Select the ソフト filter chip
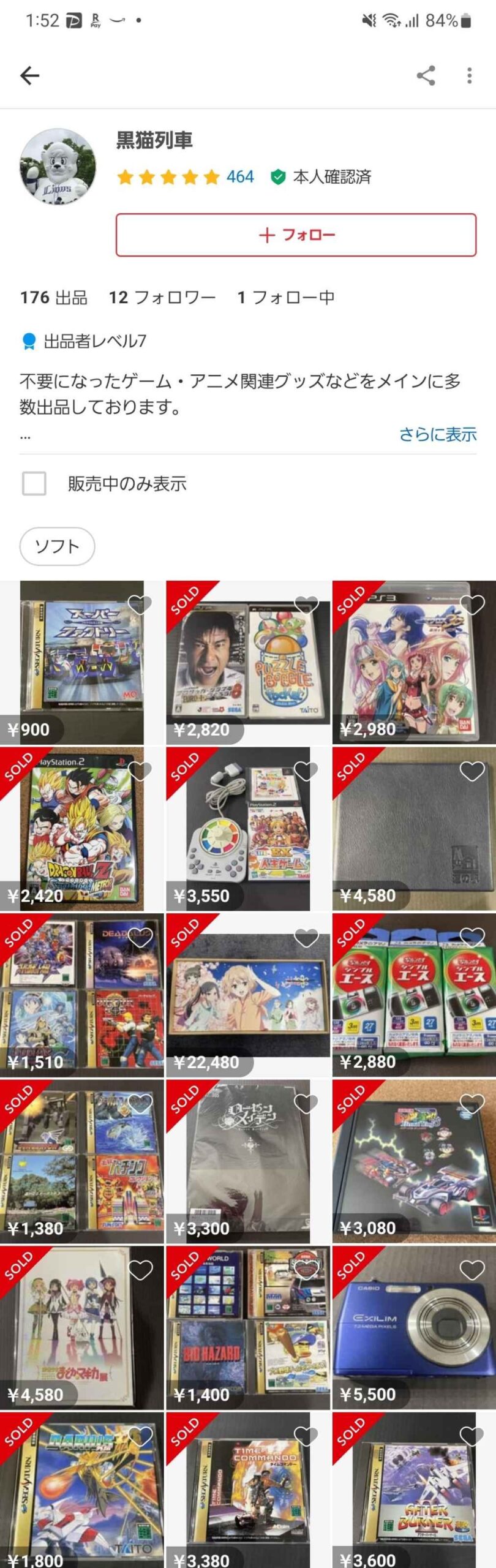 (57, 546)
